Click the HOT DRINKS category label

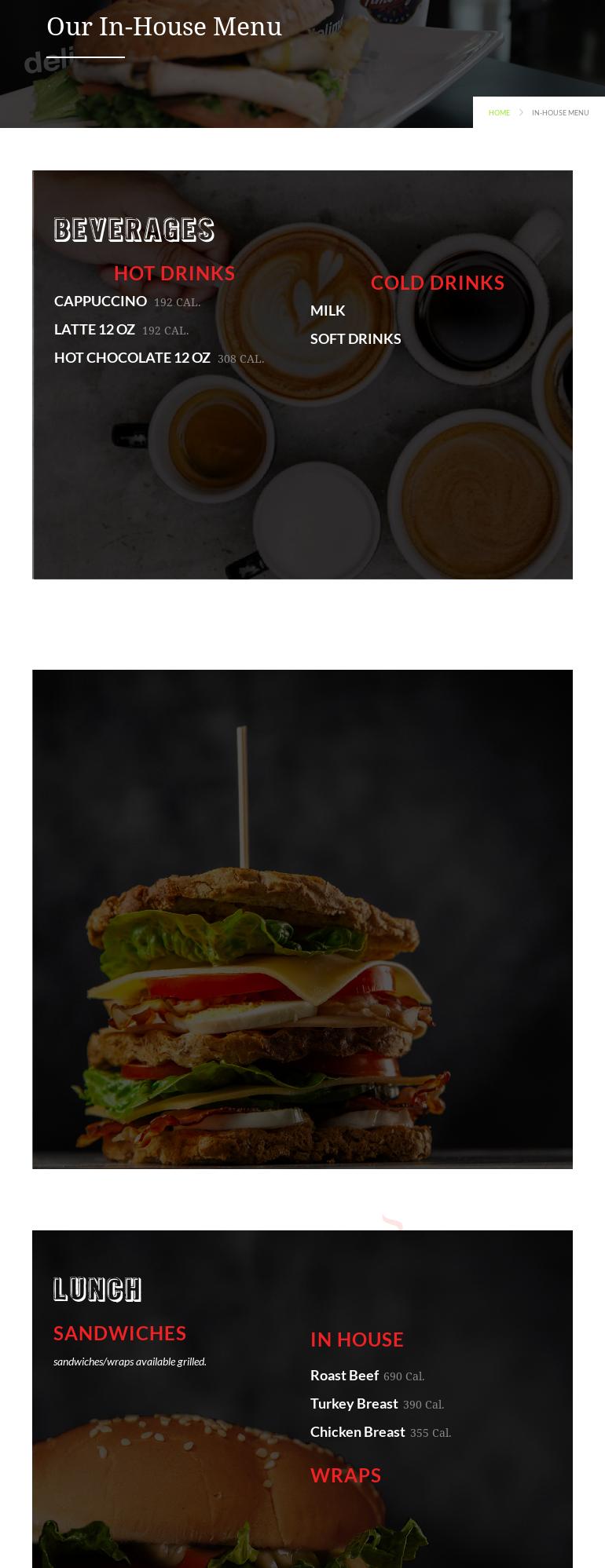(174, 272)
